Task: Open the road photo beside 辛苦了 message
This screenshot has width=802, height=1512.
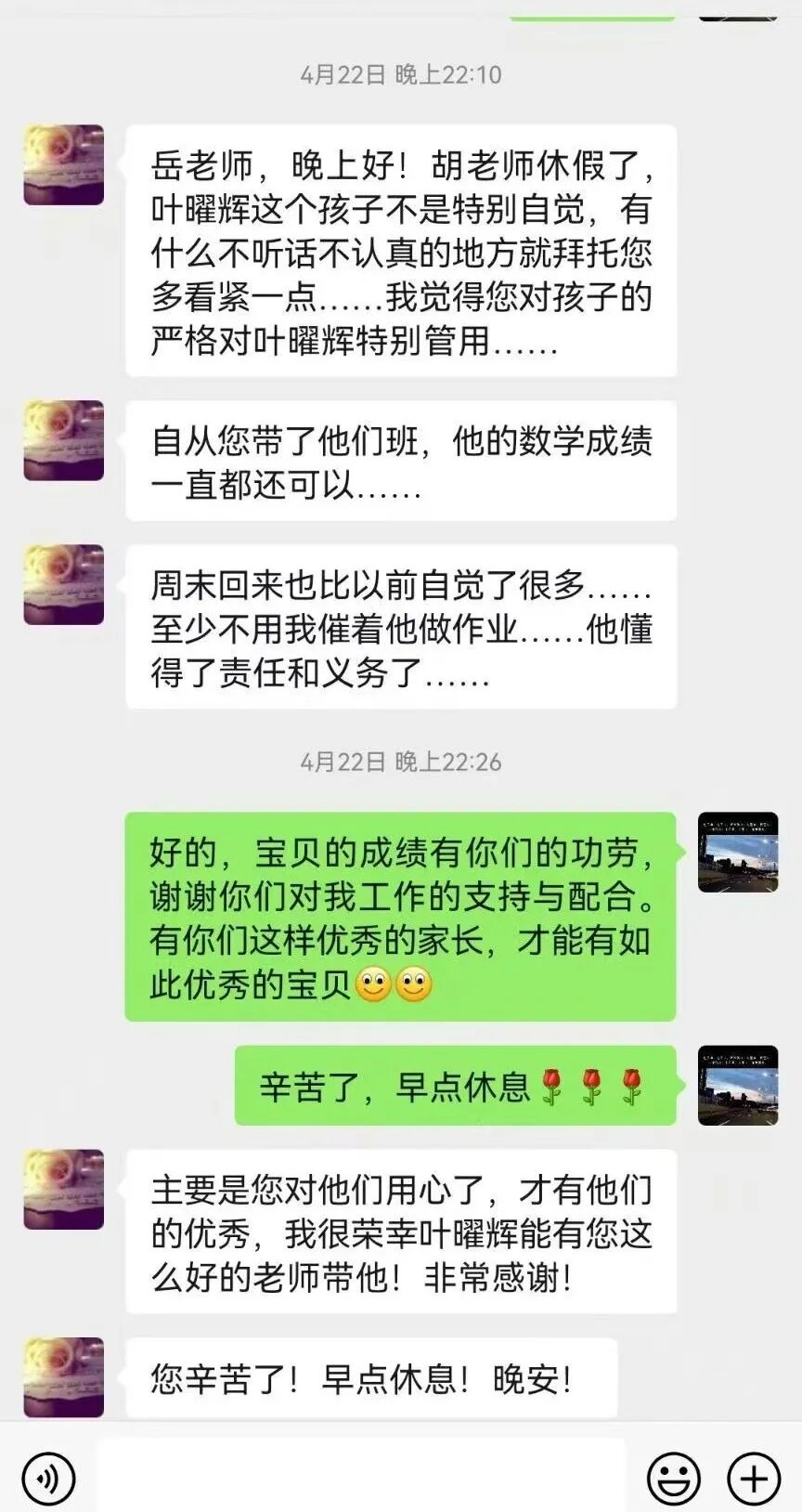Action: 736,1085
